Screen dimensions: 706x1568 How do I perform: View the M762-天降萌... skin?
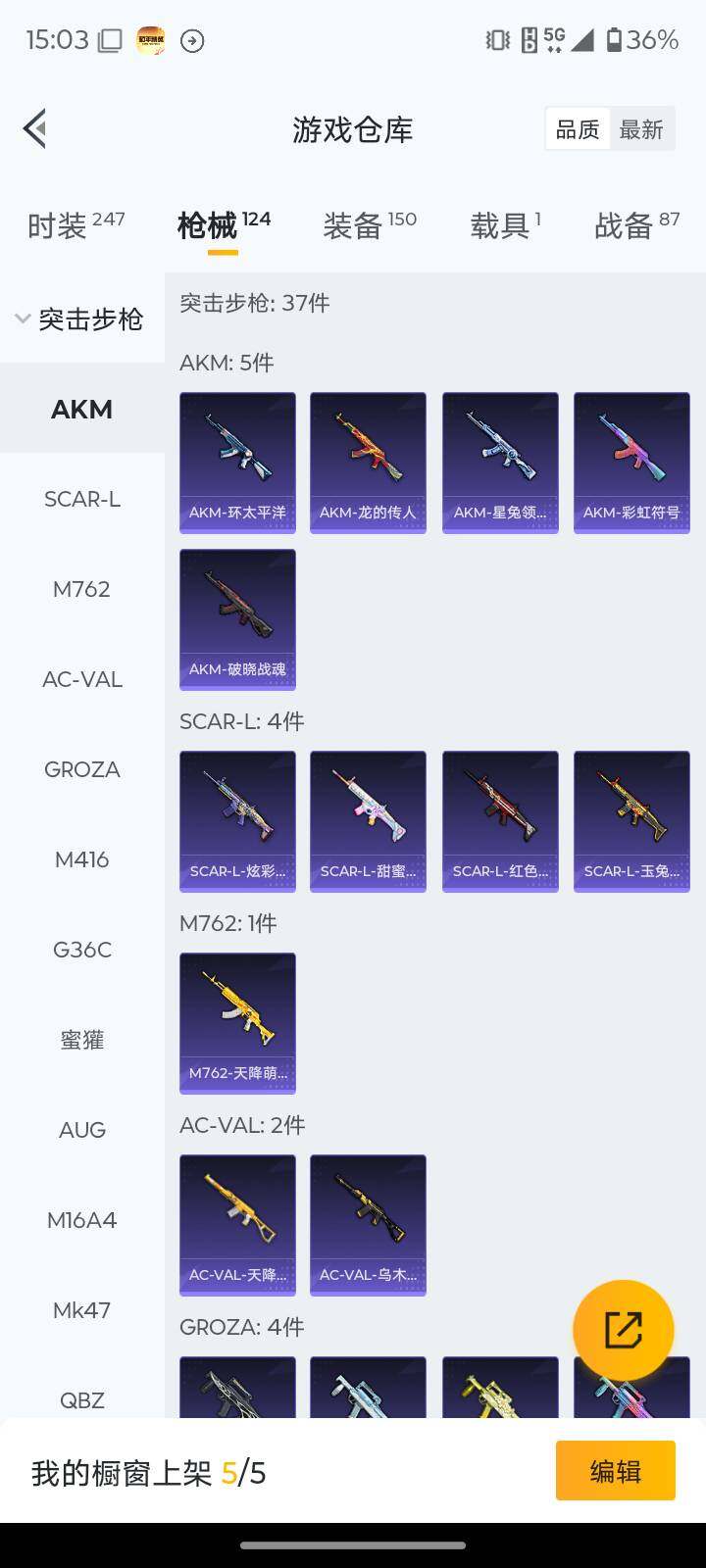pos(237,1023)
